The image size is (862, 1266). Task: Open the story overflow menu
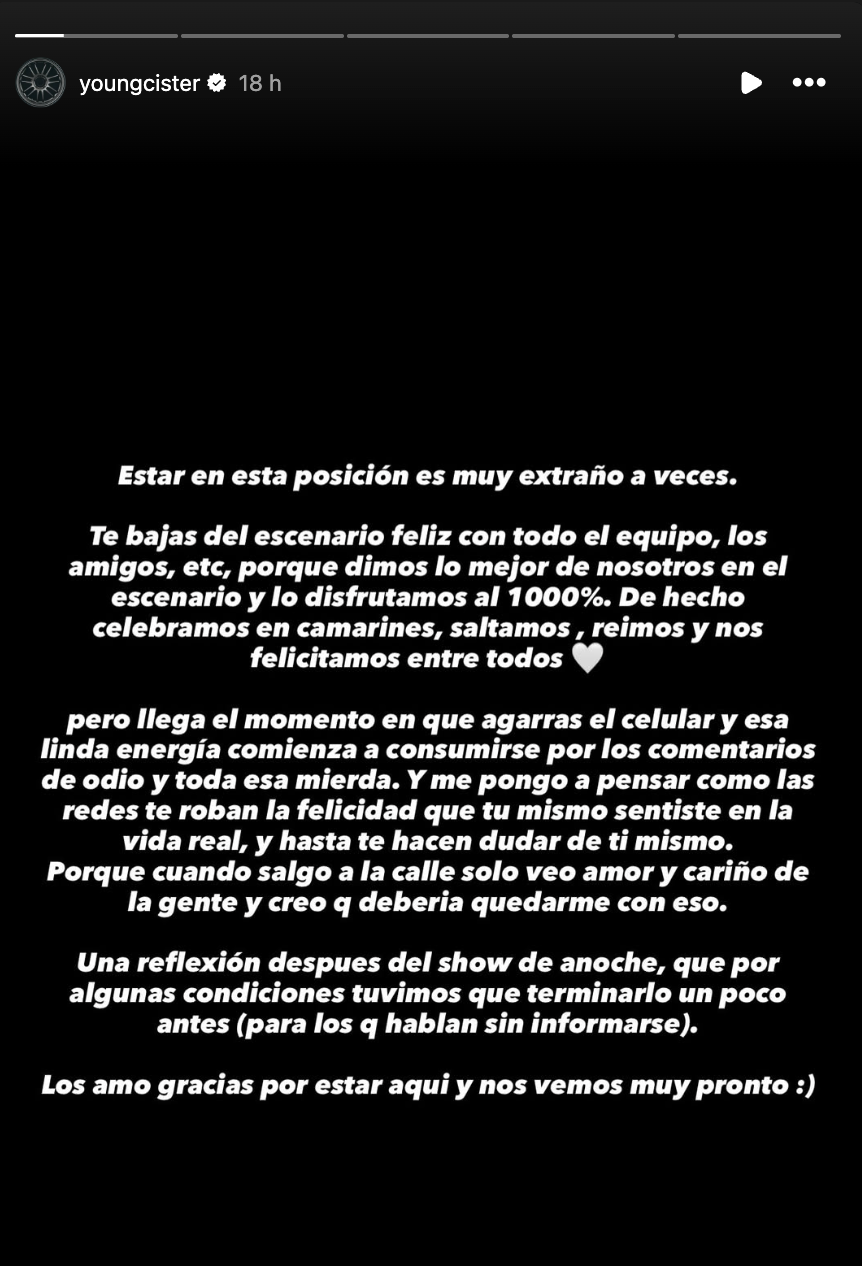click(809, 83)
